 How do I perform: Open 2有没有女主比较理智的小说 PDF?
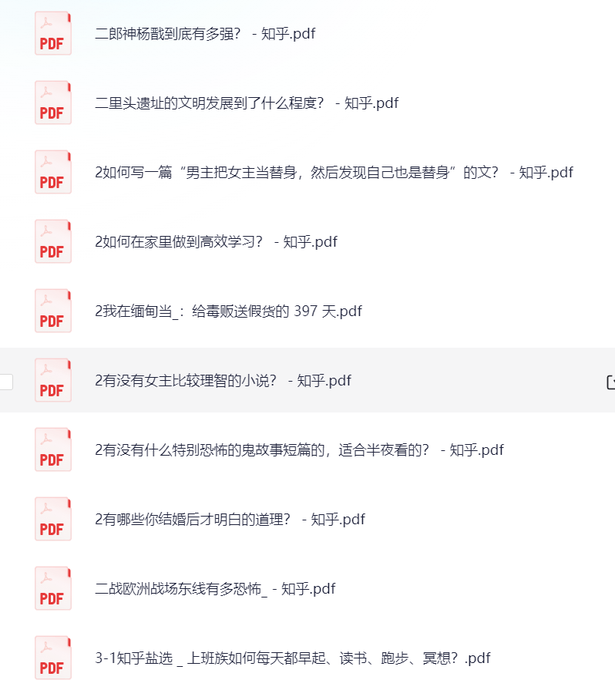click(222, 380)
